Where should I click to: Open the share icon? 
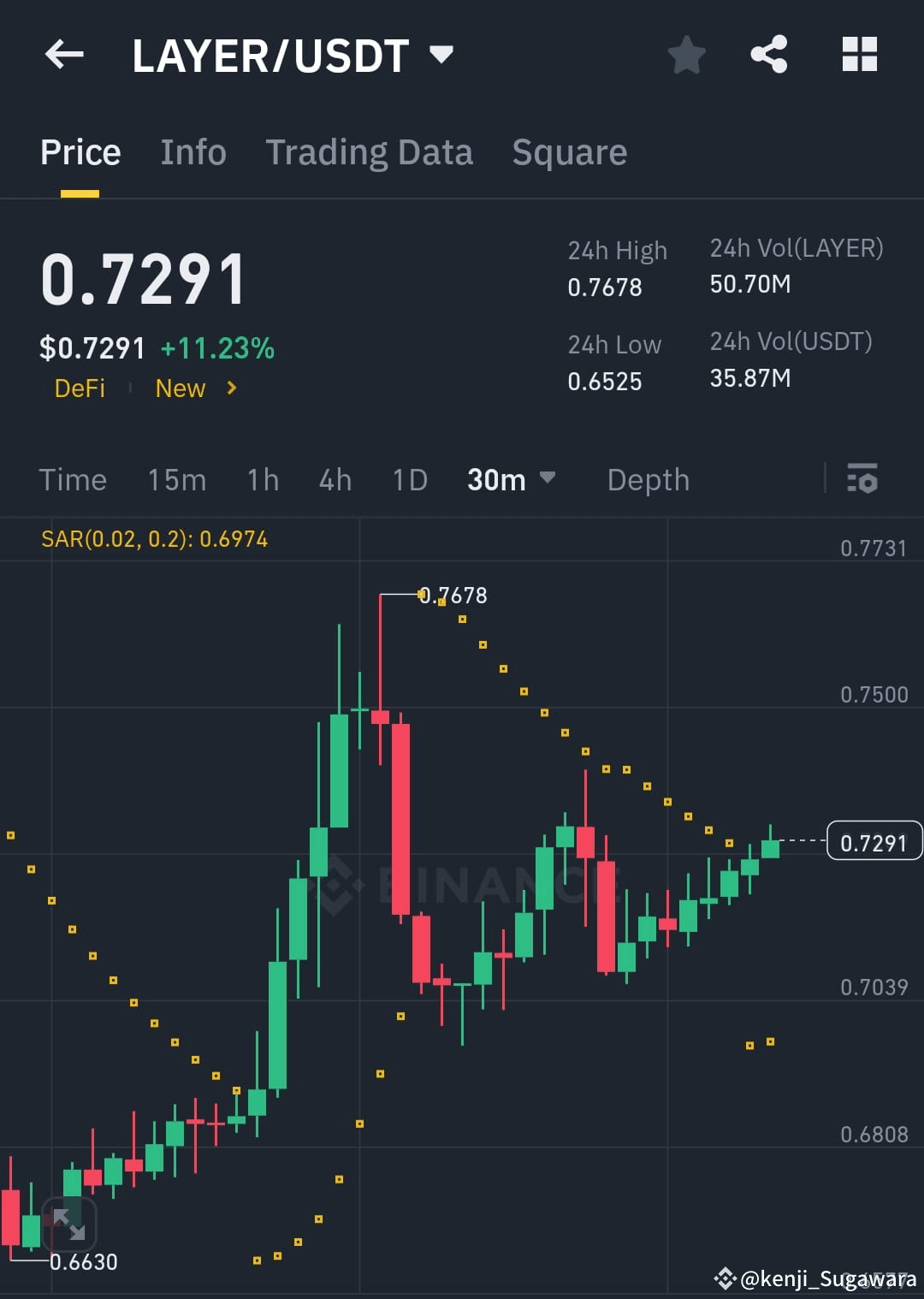point(769,54)
